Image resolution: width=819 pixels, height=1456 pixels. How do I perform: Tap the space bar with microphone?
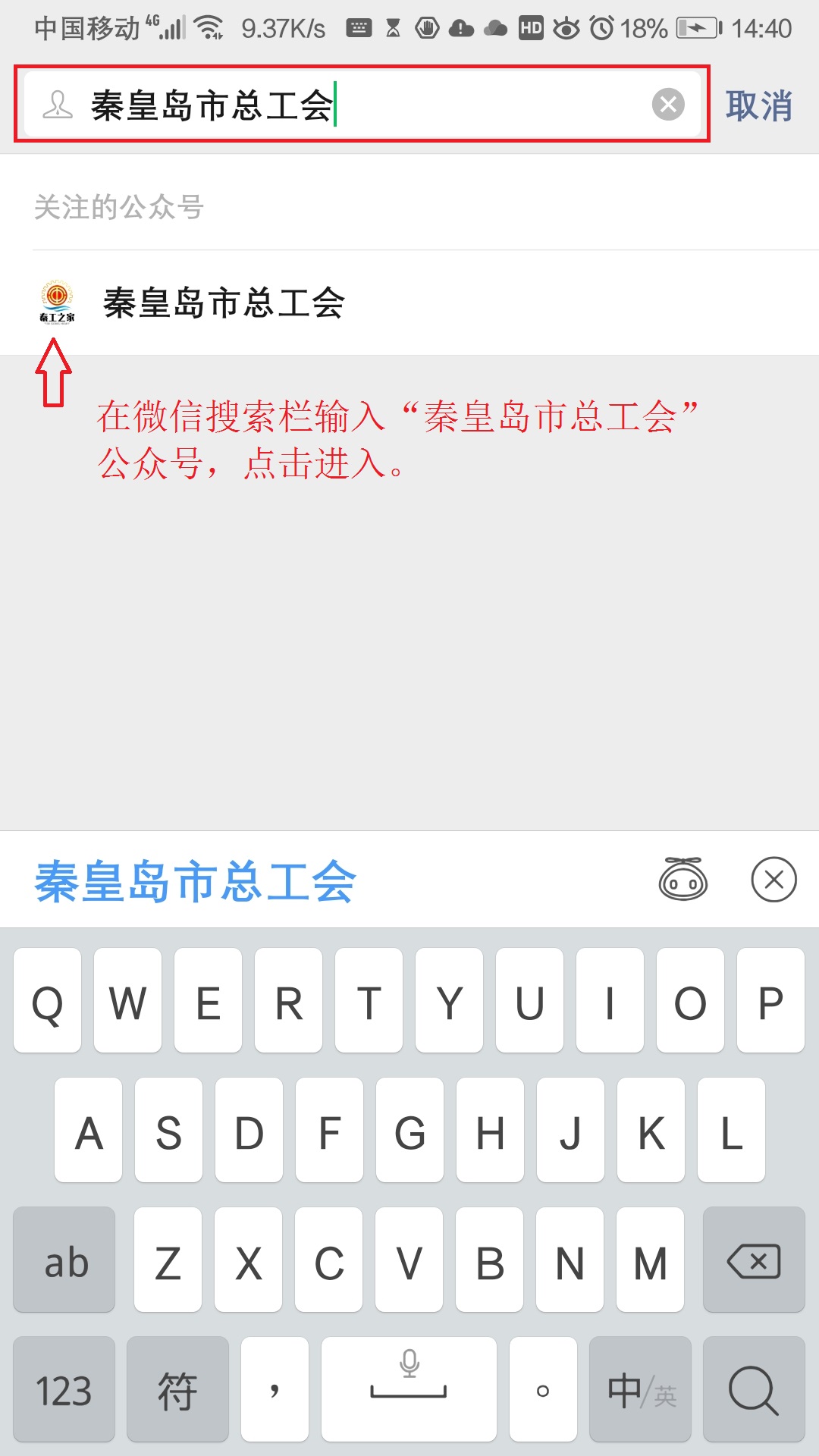coord(409,1390)
